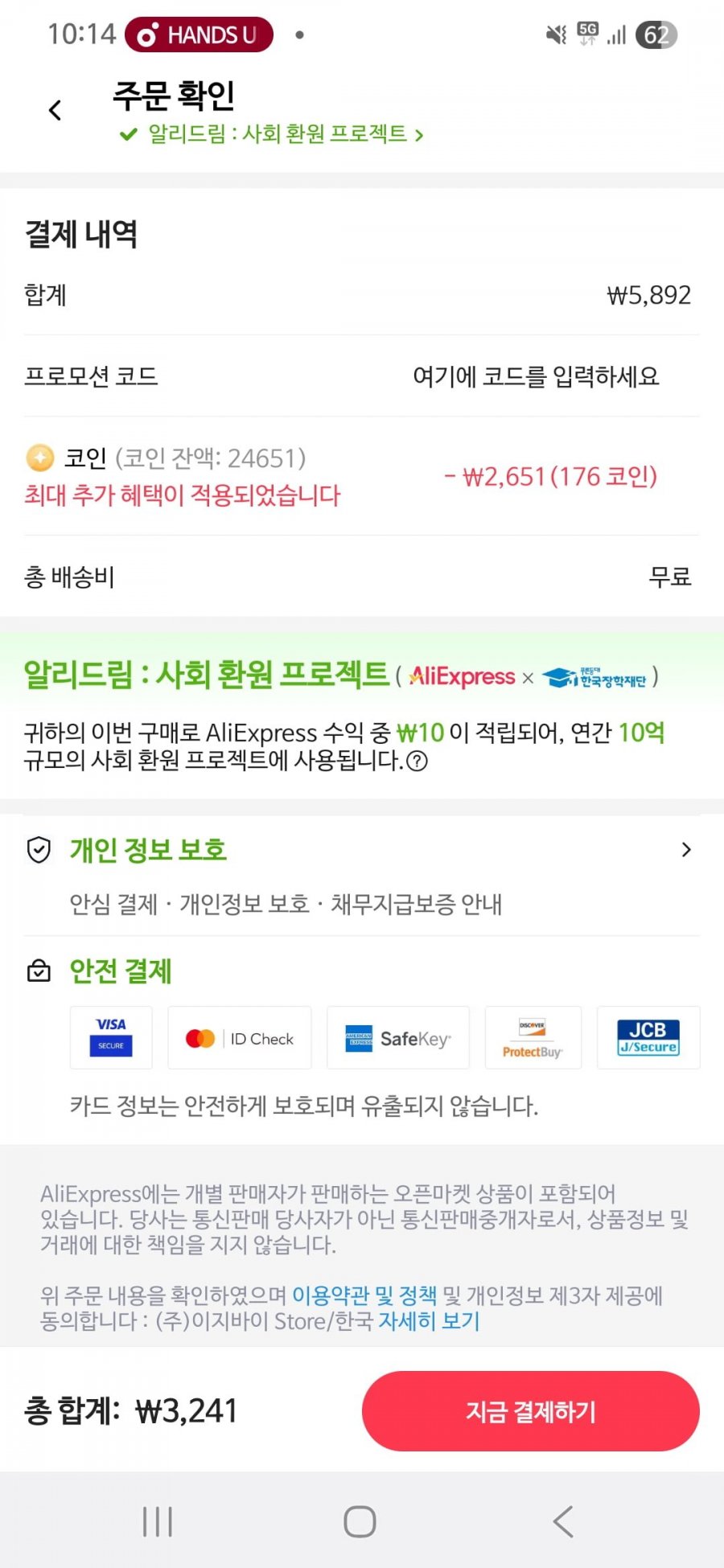Open the 자세히 보기 link
724x1568 pixels.
[429, 1321]
